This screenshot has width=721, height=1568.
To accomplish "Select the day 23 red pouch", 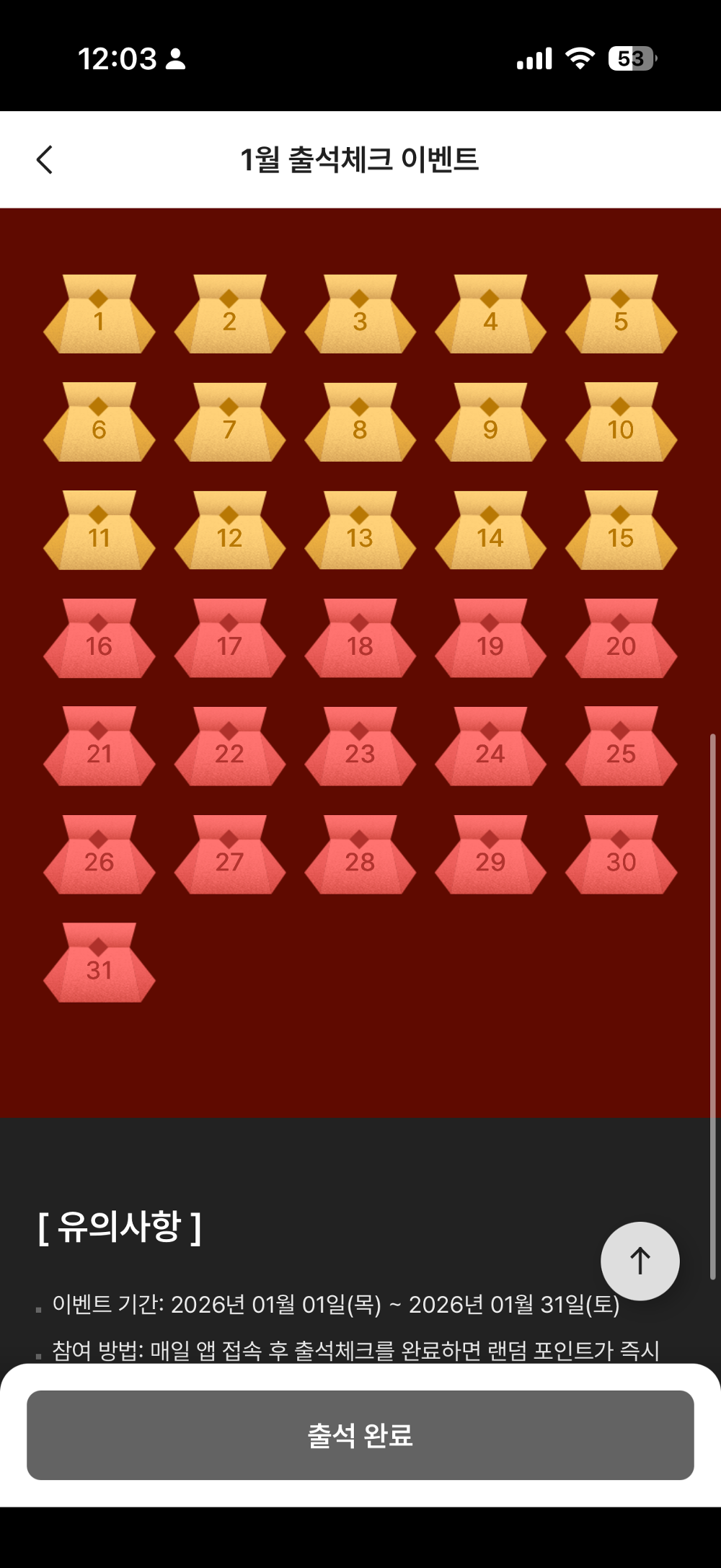I will point(360,748).
